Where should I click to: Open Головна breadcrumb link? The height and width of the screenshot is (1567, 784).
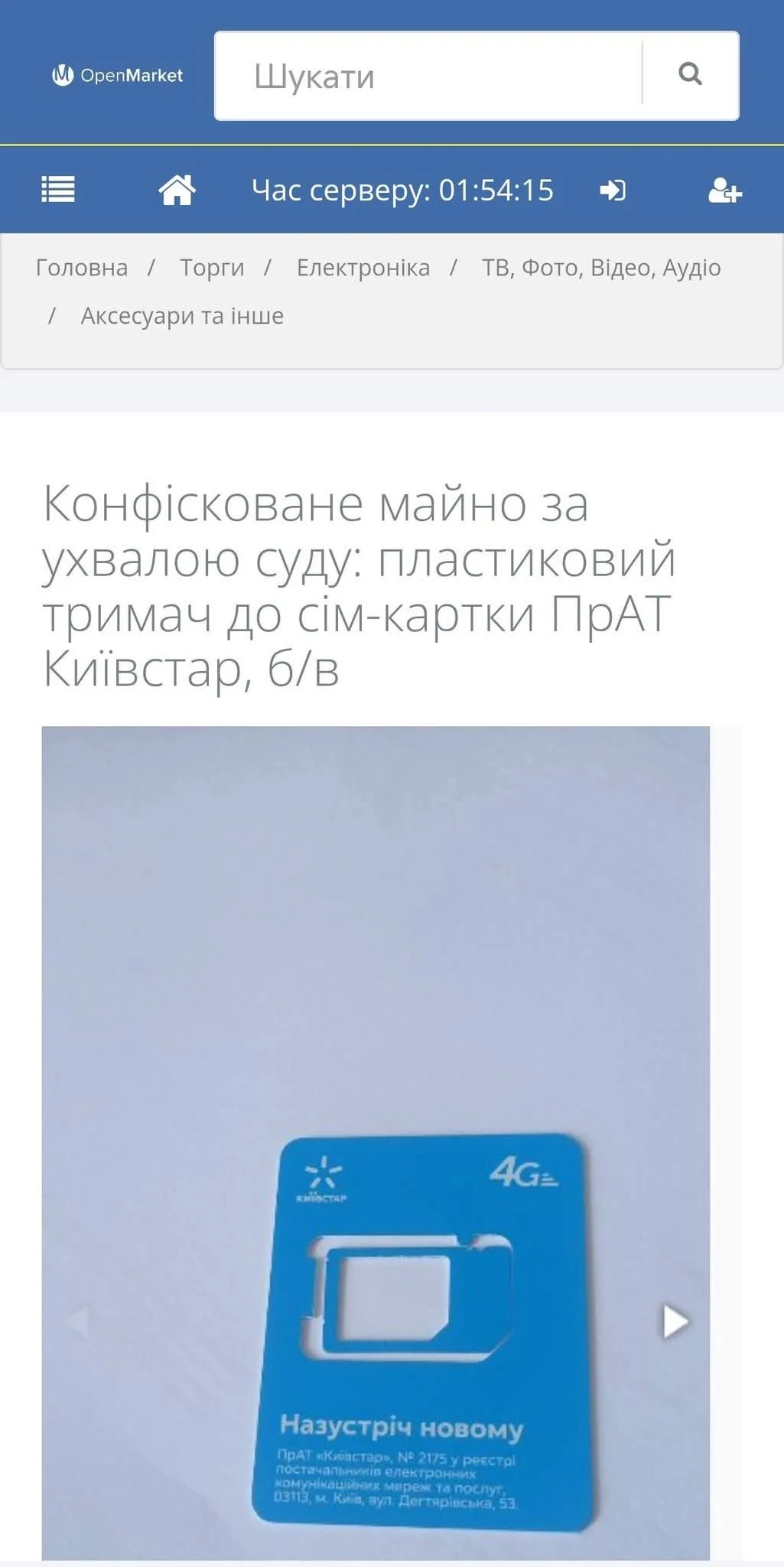[x=82, y=268]
